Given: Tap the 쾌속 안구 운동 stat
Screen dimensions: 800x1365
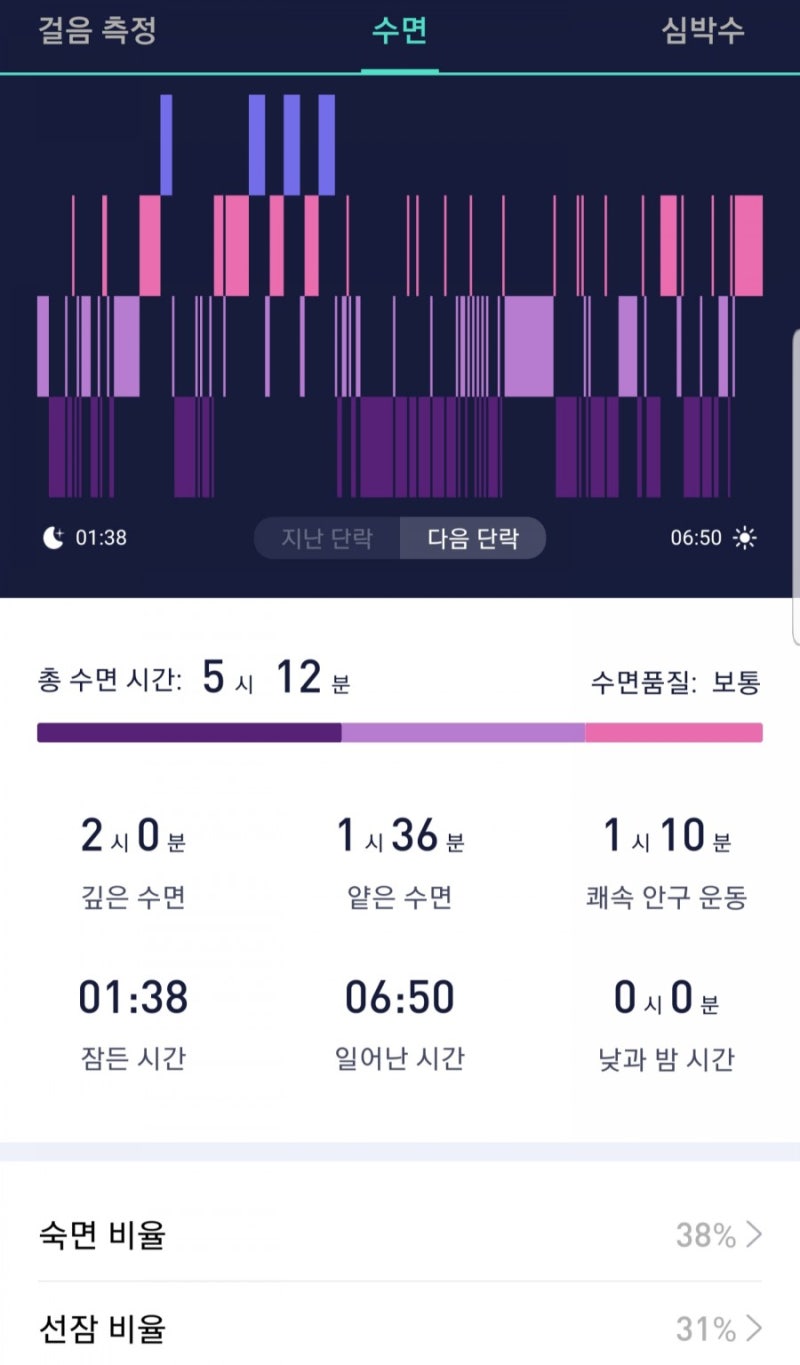Looking at the screenshot, I should [665, 860].
